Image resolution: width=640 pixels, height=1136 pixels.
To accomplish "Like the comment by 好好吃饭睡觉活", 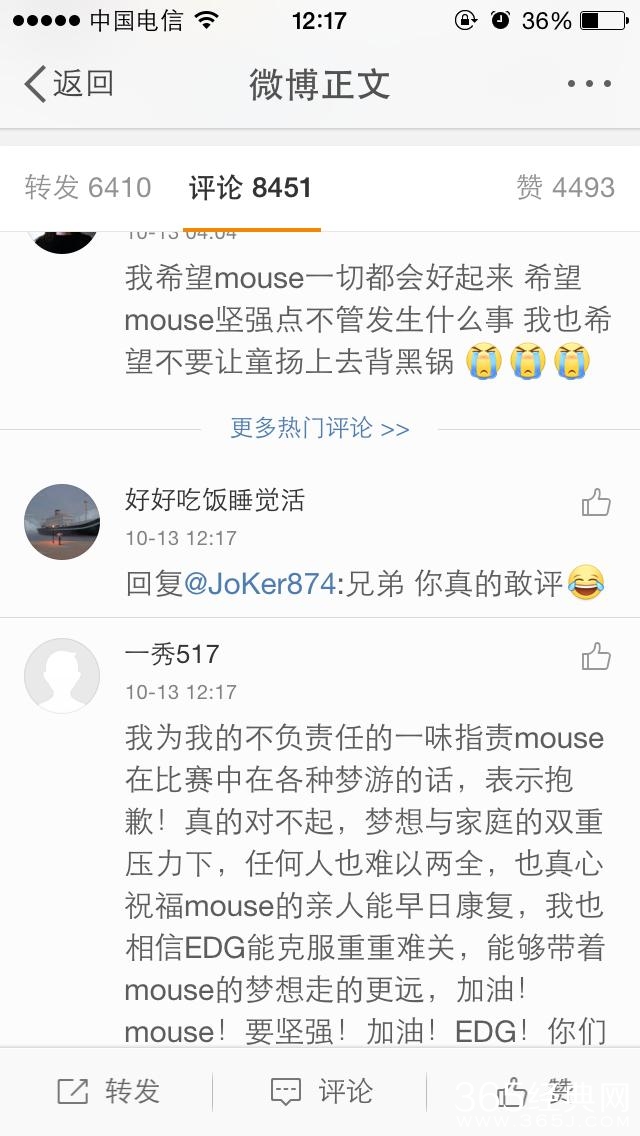I will tap(596, 502).
